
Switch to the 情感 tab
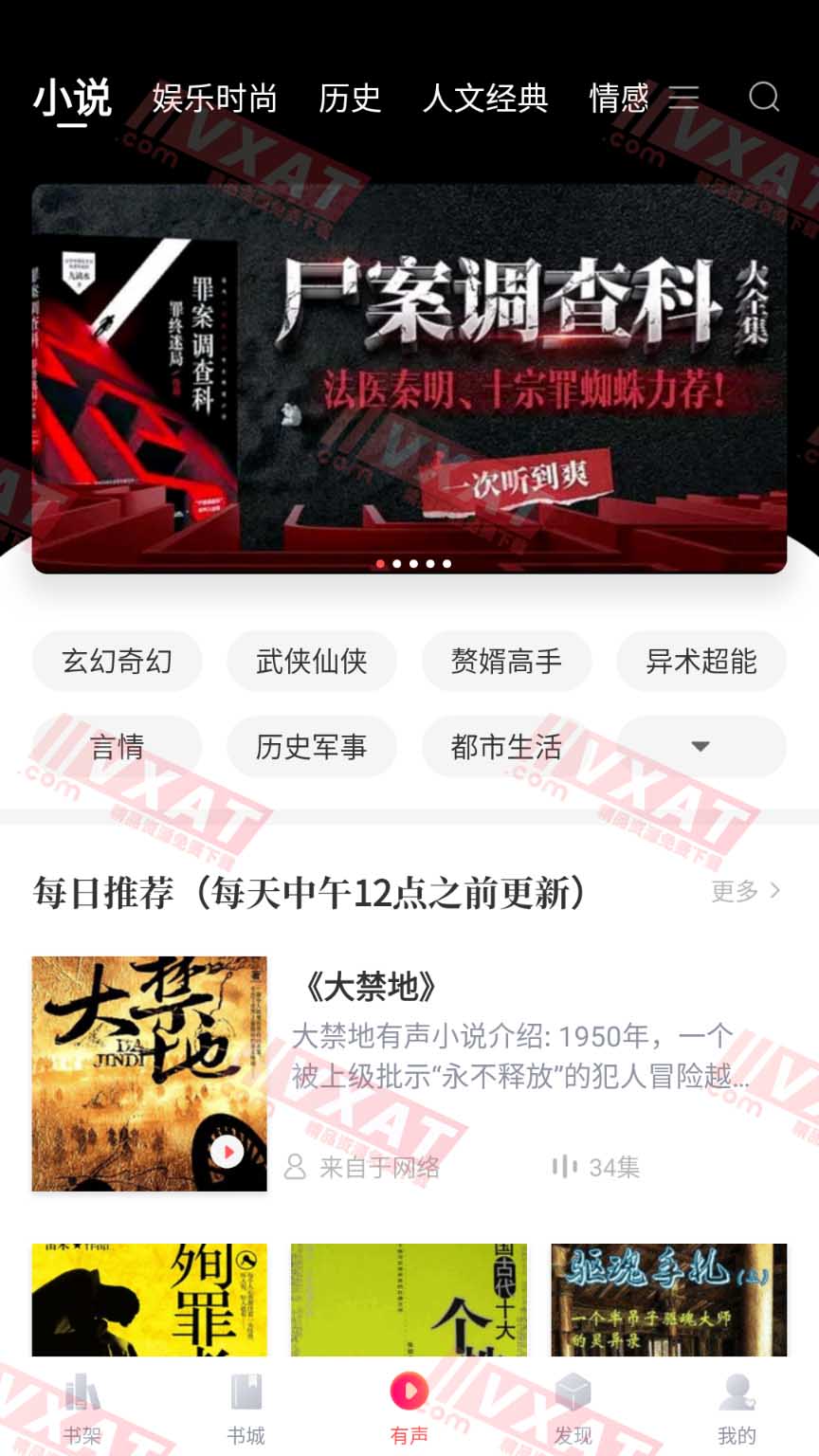(619, 98)
